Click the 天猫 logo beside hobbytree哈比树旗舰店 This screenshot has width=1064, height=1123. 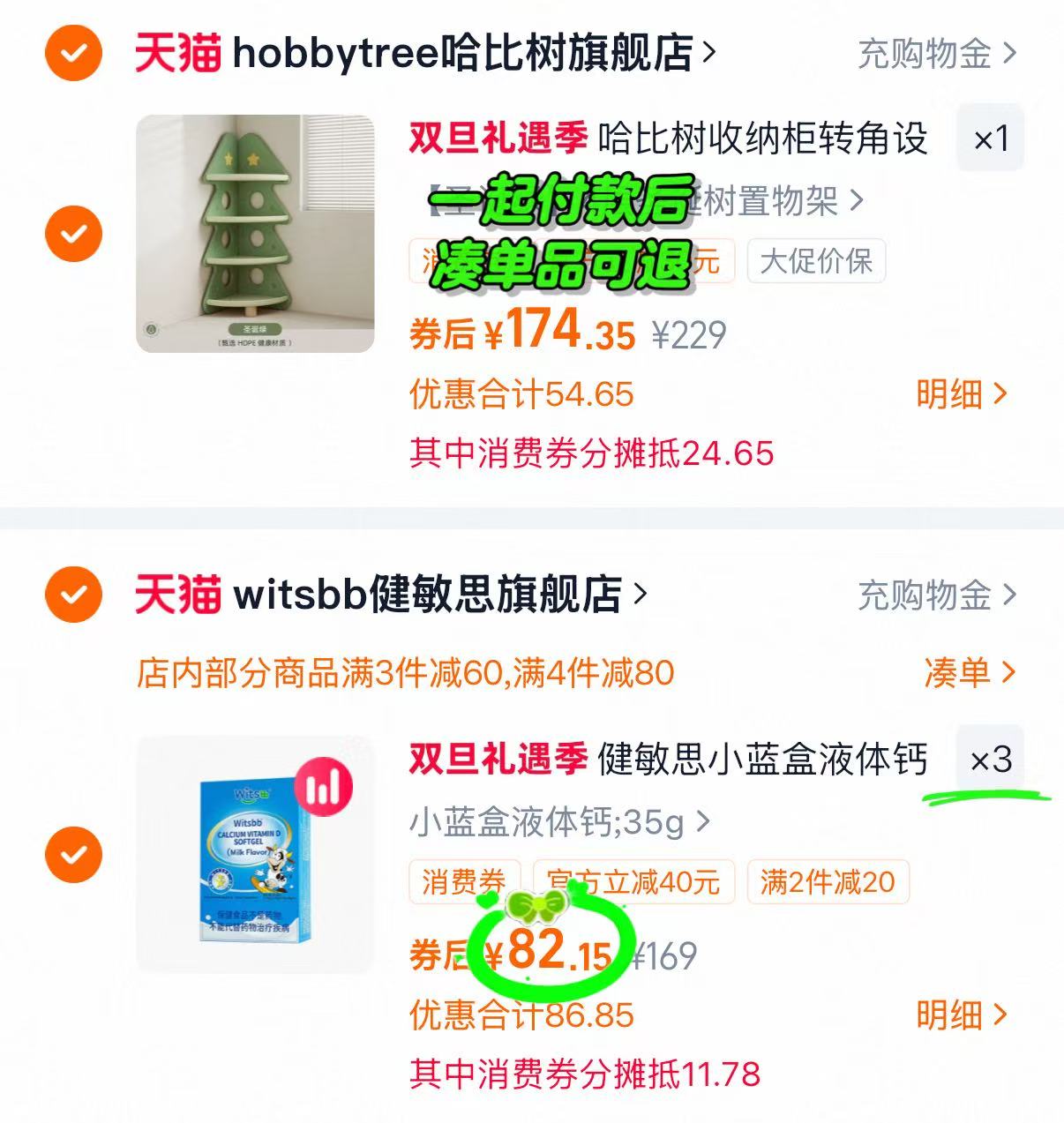tap(175, 55)
